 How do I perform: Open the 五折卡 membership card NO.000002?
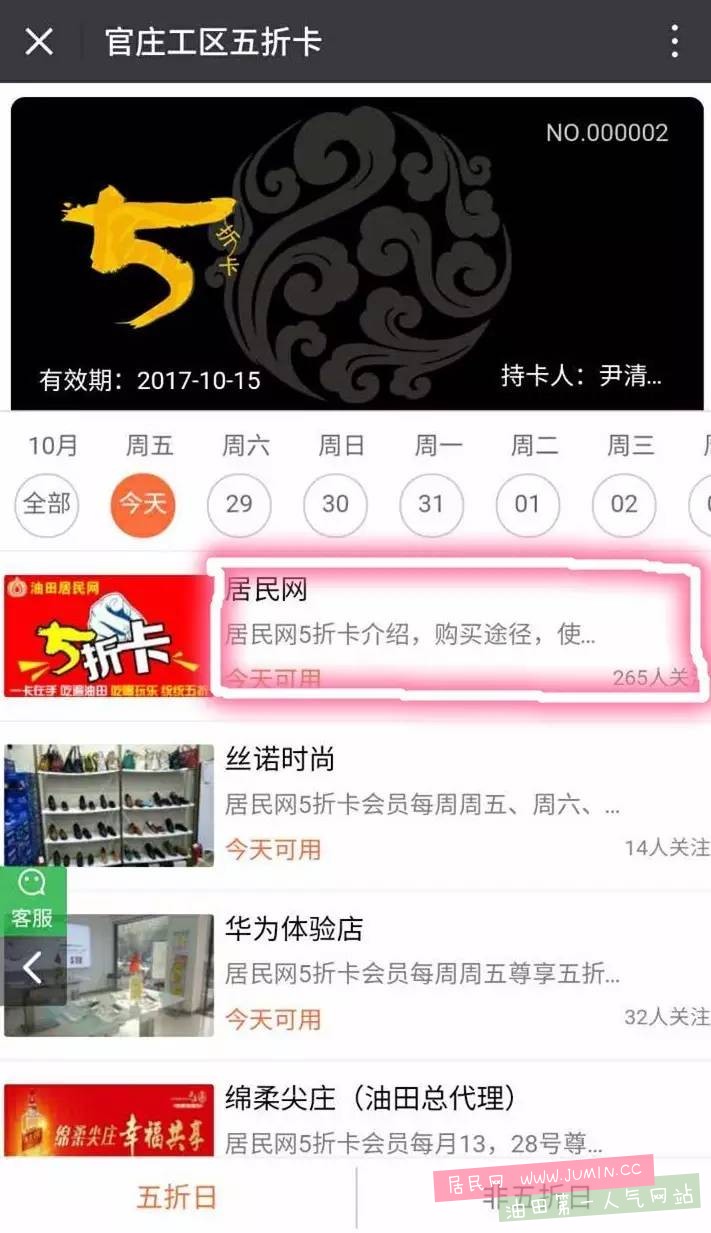[x=356, y=252]
